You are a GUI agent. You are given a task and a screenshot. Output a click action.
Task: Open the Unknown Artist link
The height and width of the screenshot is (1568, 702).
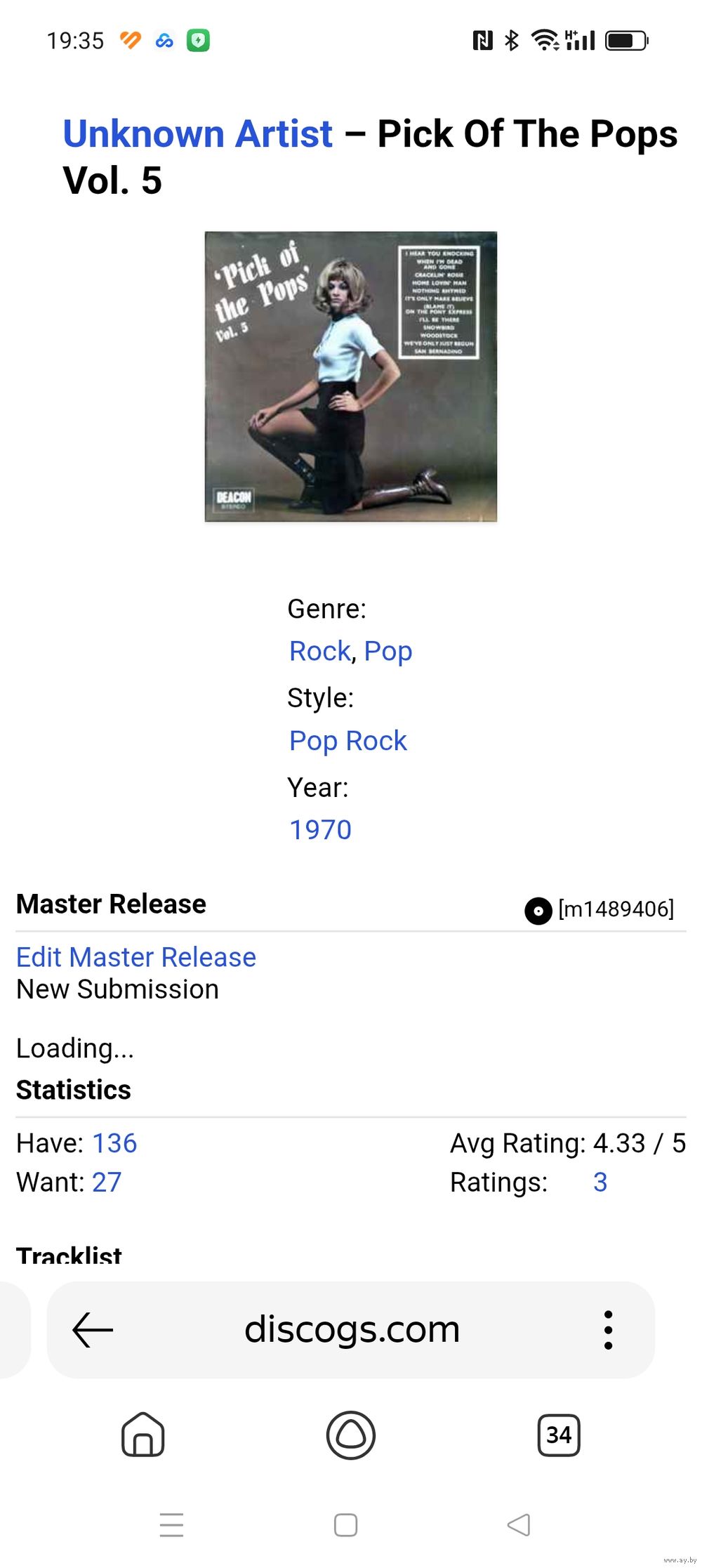[x=197, y=134]
